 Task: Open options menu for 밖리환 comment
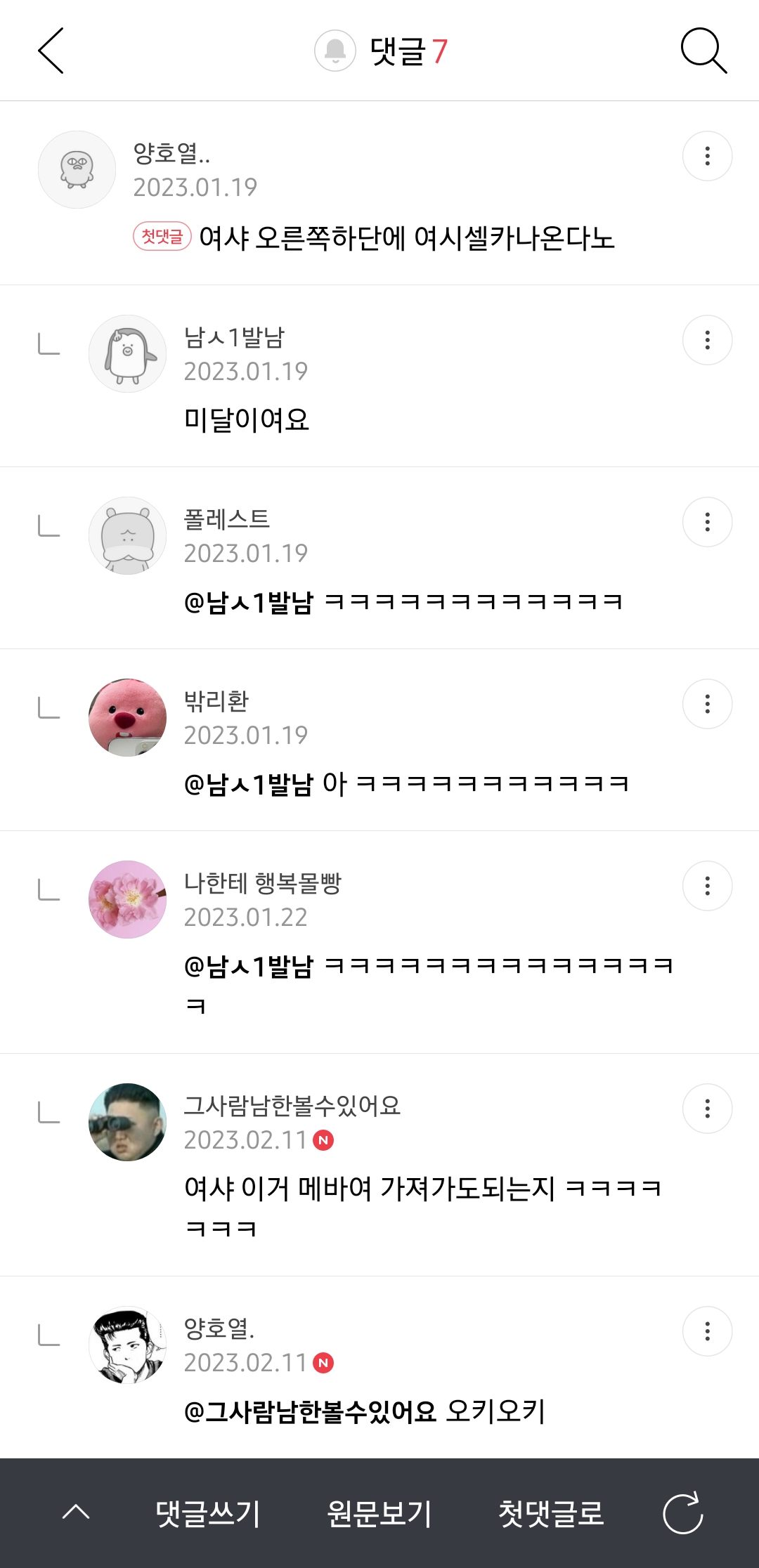(707, 703)
